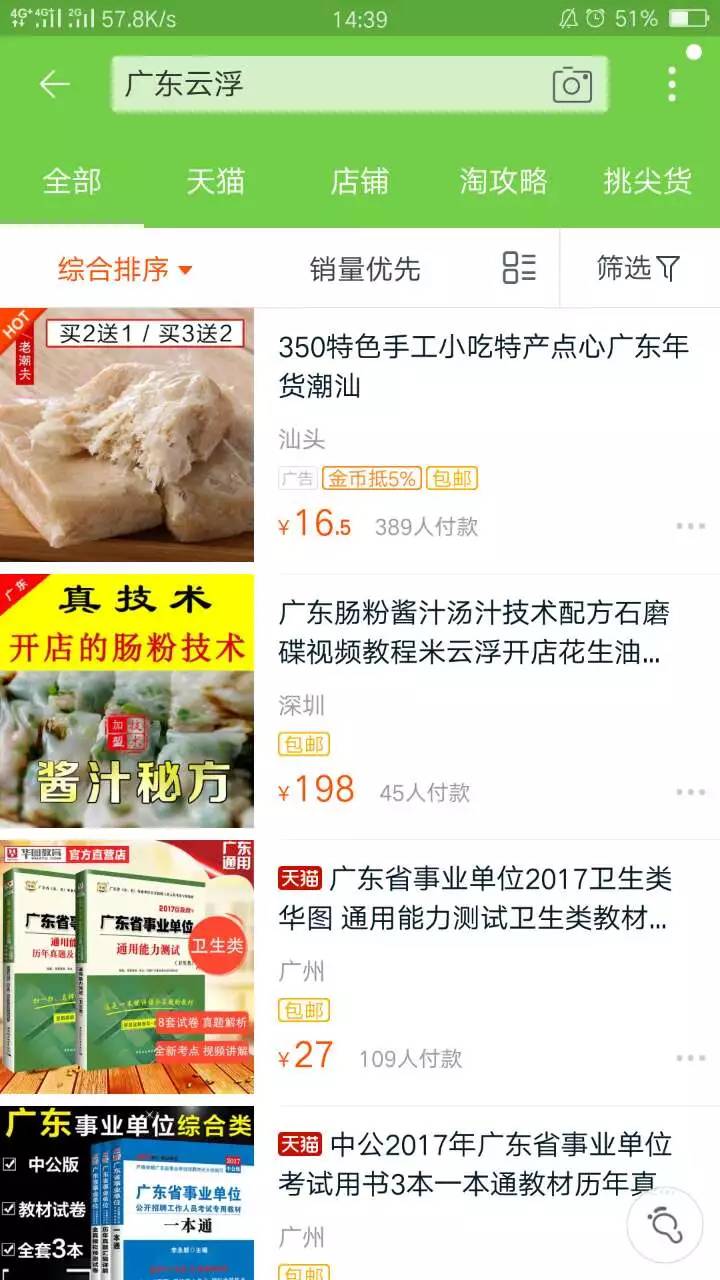Expand the 综合排序 sort dropdown
This screenshot has width=720, height=1280.
click(x=125, y=269)
